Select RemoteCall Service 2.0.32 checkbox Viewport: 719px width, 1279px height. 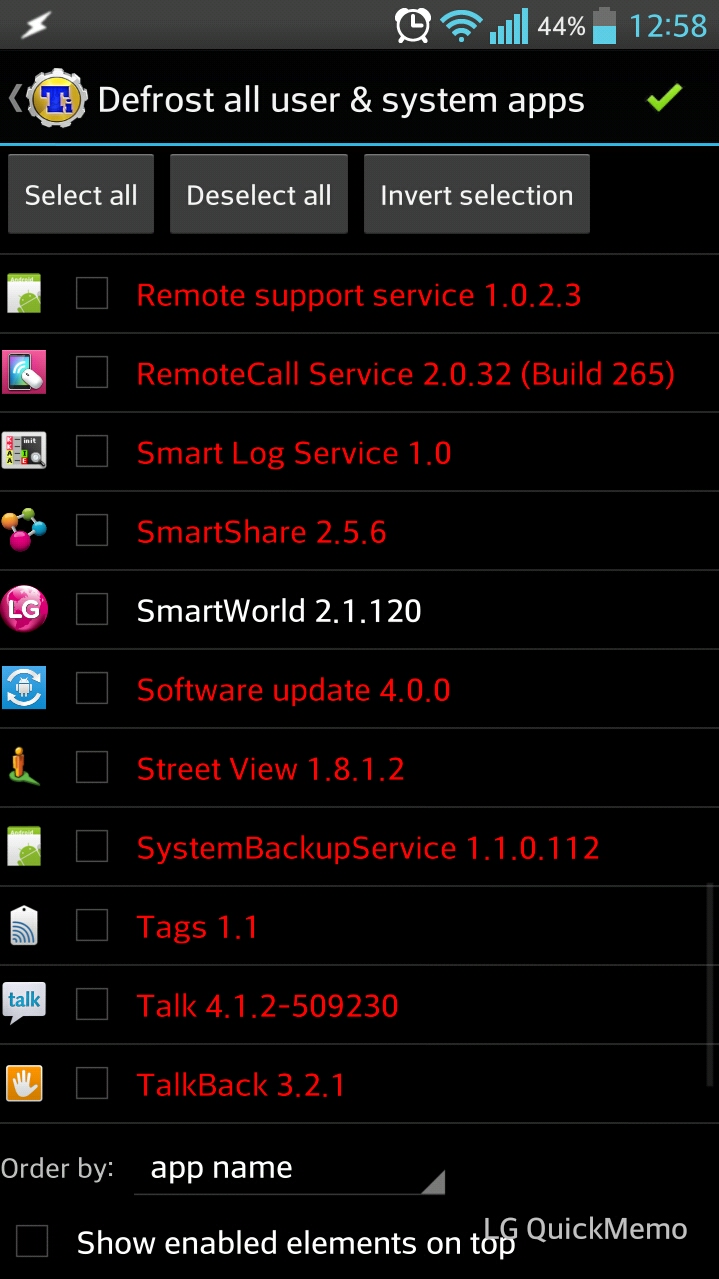coord(92,373)
